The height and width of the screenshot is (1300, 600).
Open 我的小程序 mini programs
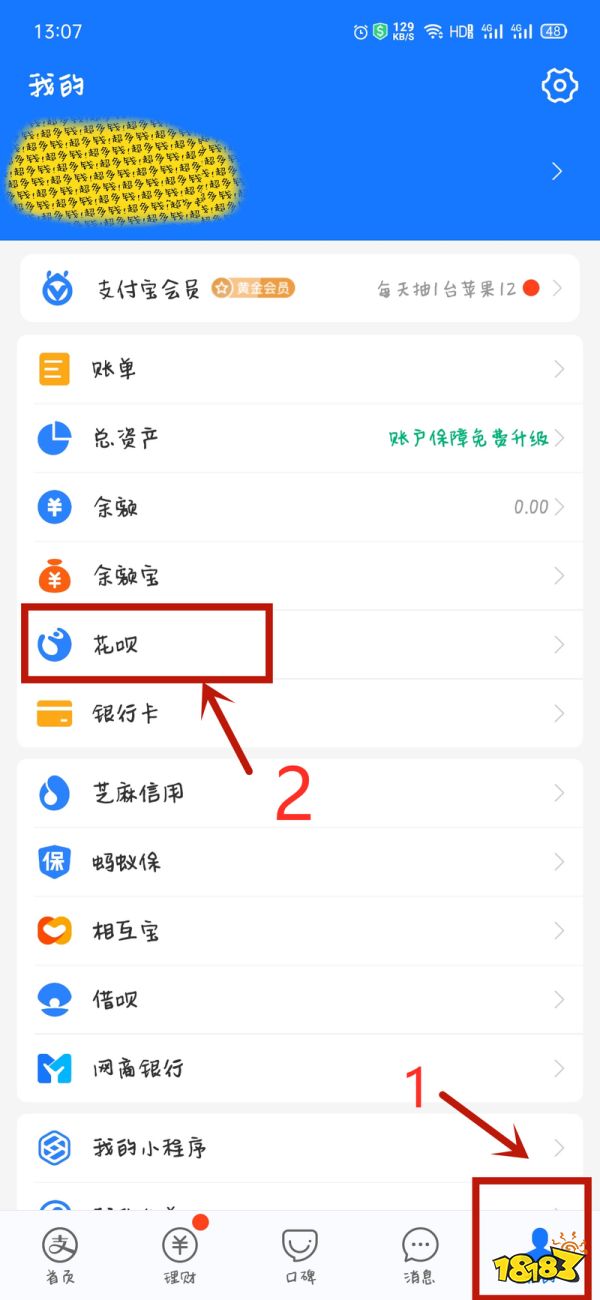coord(300,1147)
